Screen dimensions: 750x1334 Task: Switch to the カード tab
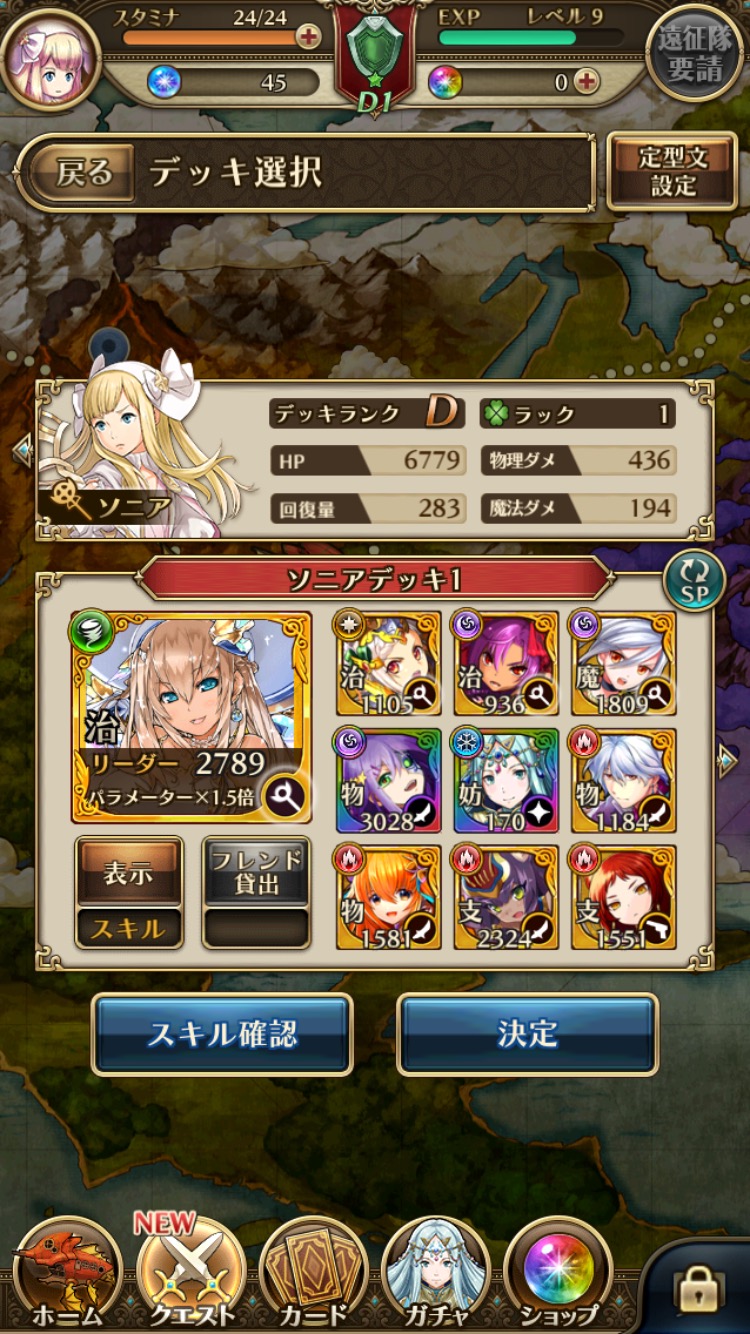tap(313, 1274)
